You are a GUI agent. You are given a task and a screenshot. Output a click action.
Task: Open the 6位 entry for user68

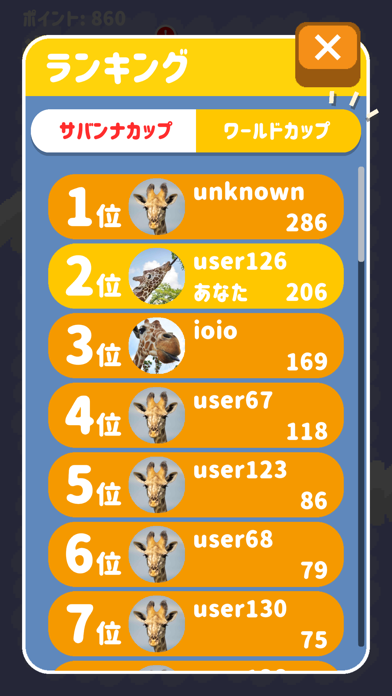tap(196, 554)
